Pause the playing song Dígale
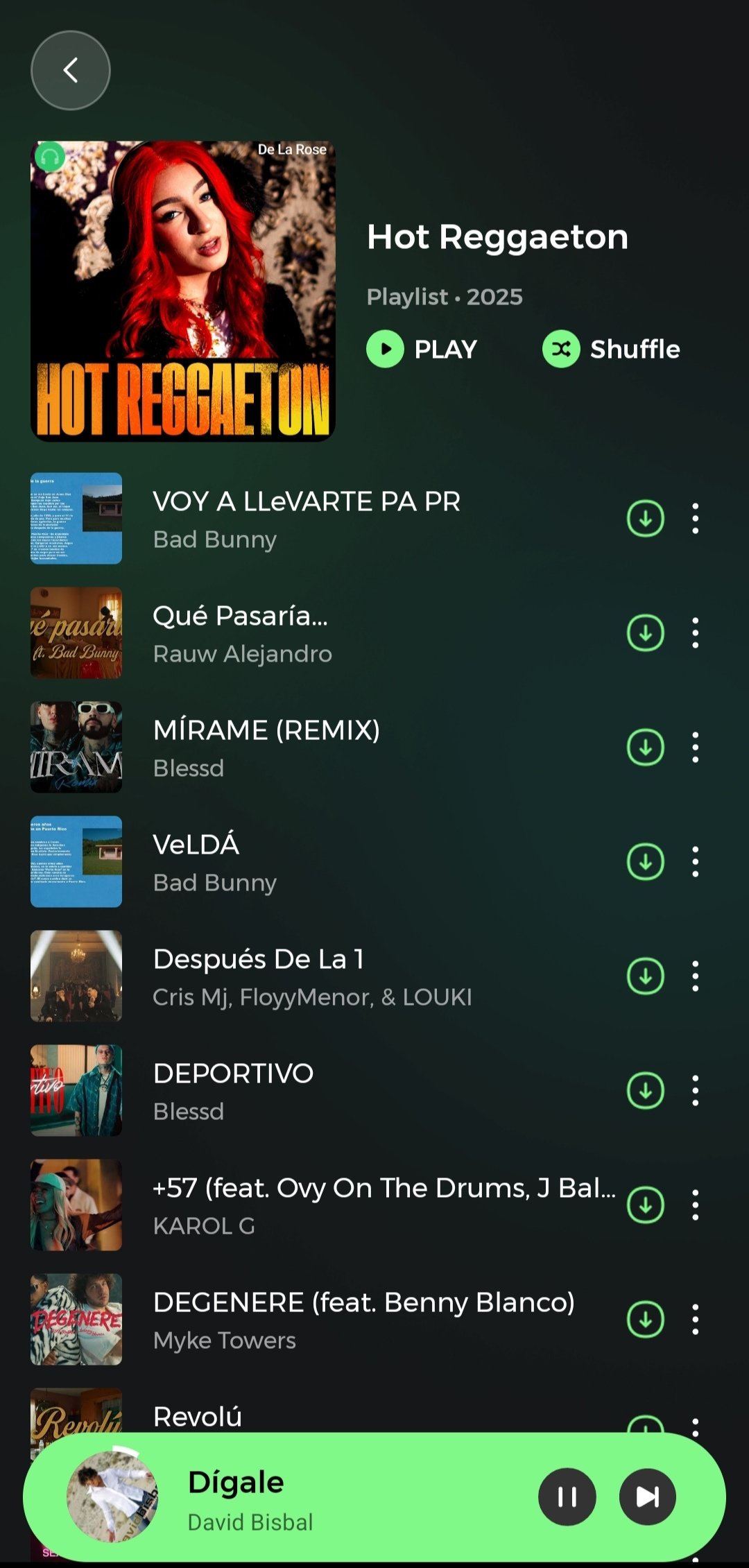 click(567, 1497)
